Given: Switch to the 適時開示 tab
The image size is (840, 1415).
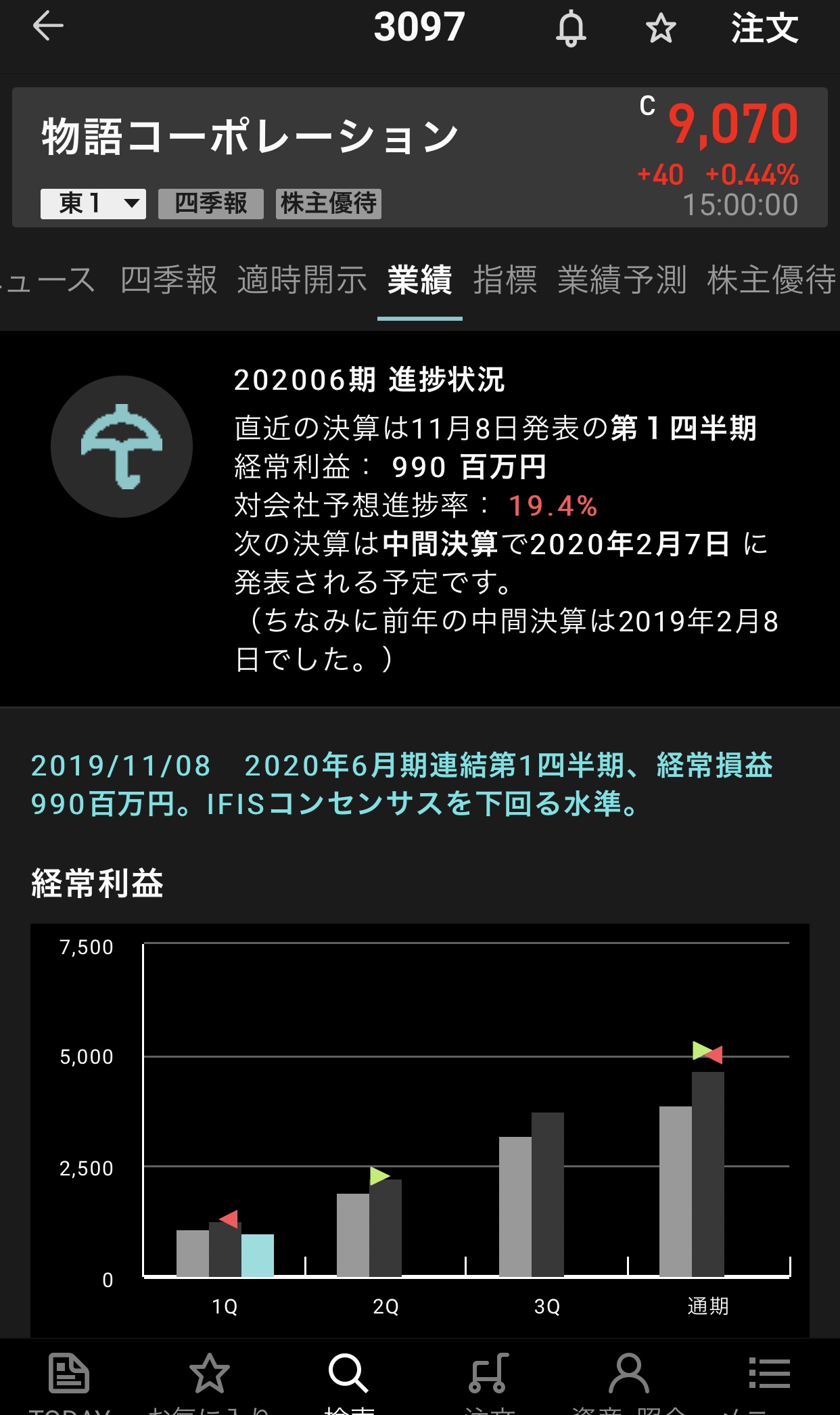Looking at the screenshot, I should click(x=302, y=280).
